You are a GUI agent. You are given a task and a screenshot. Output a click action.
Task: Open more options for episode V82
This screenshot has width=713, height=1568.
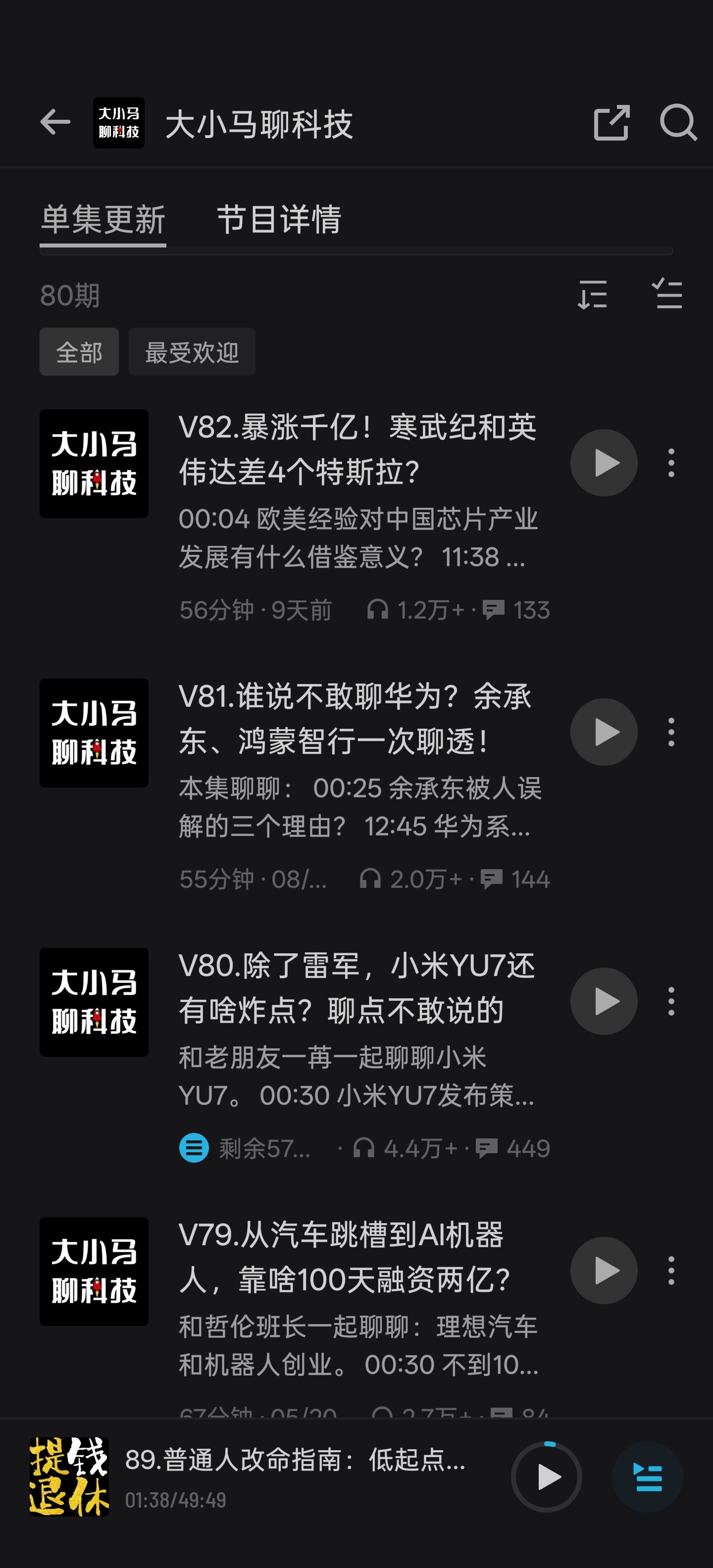671,463
